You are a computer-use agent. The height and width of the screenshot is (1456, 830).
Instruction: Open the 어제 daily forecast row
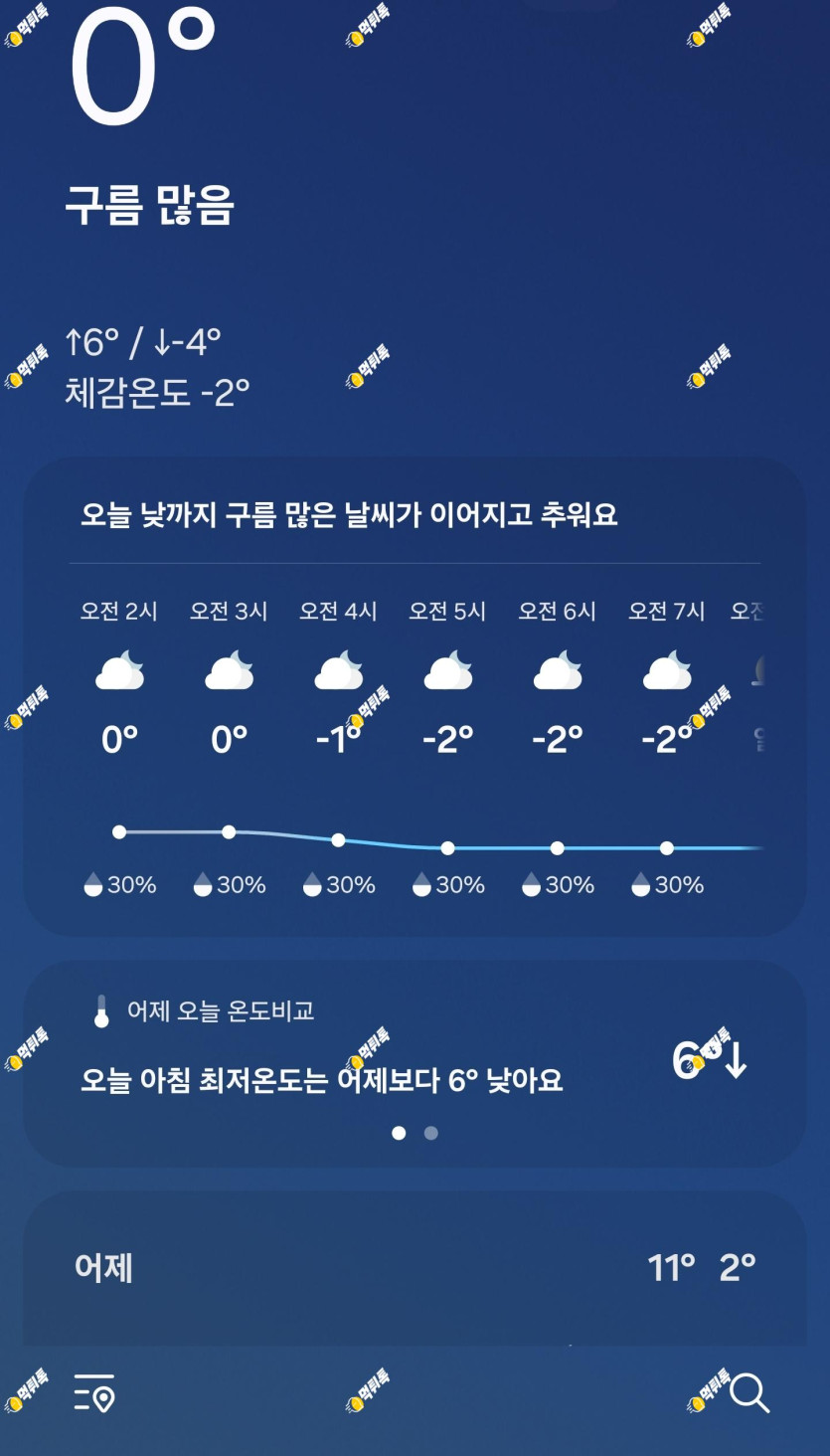415,1268
